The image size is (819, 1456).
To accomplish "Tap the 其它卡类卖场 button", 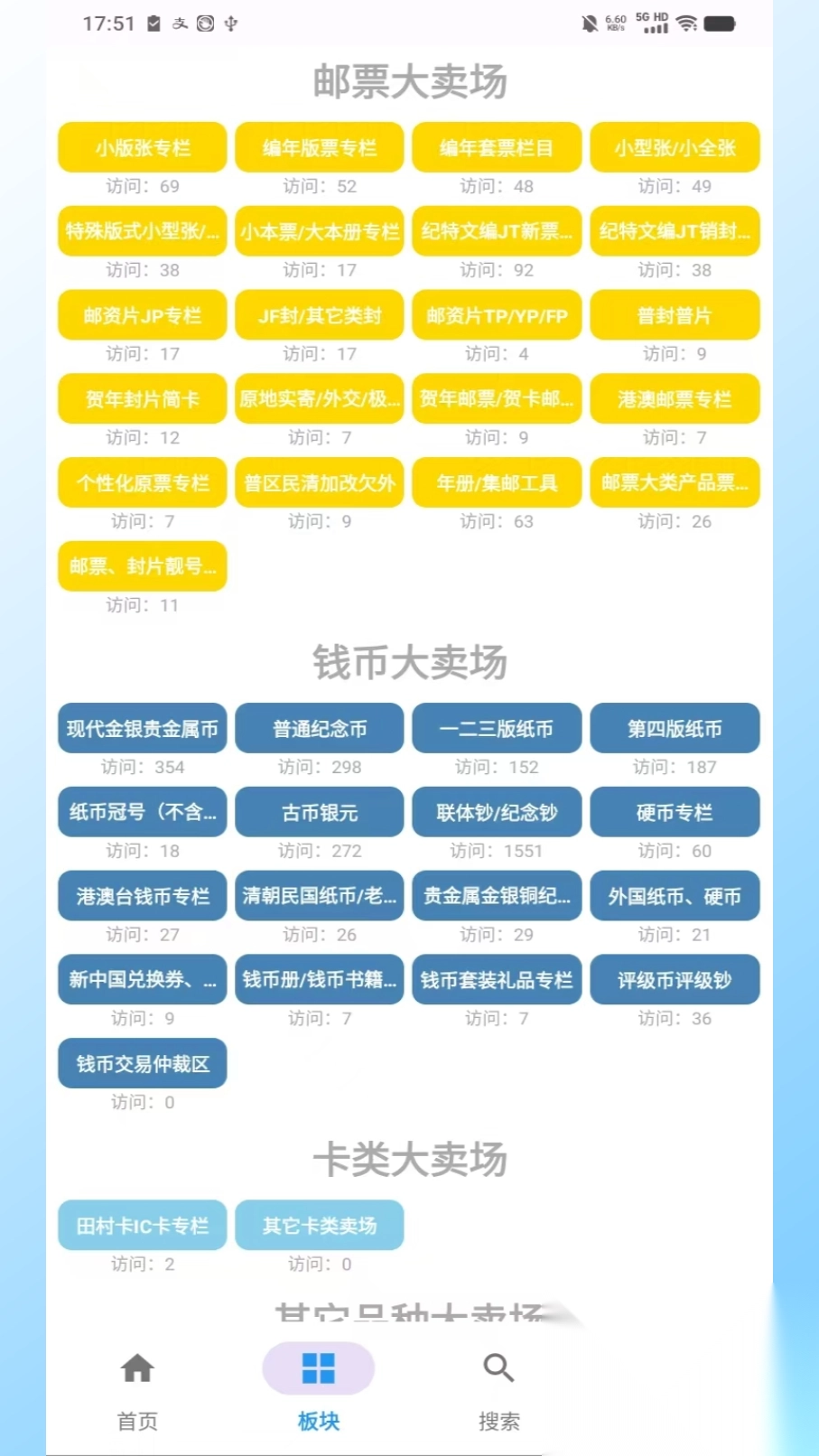I will tap(320, 1225).
